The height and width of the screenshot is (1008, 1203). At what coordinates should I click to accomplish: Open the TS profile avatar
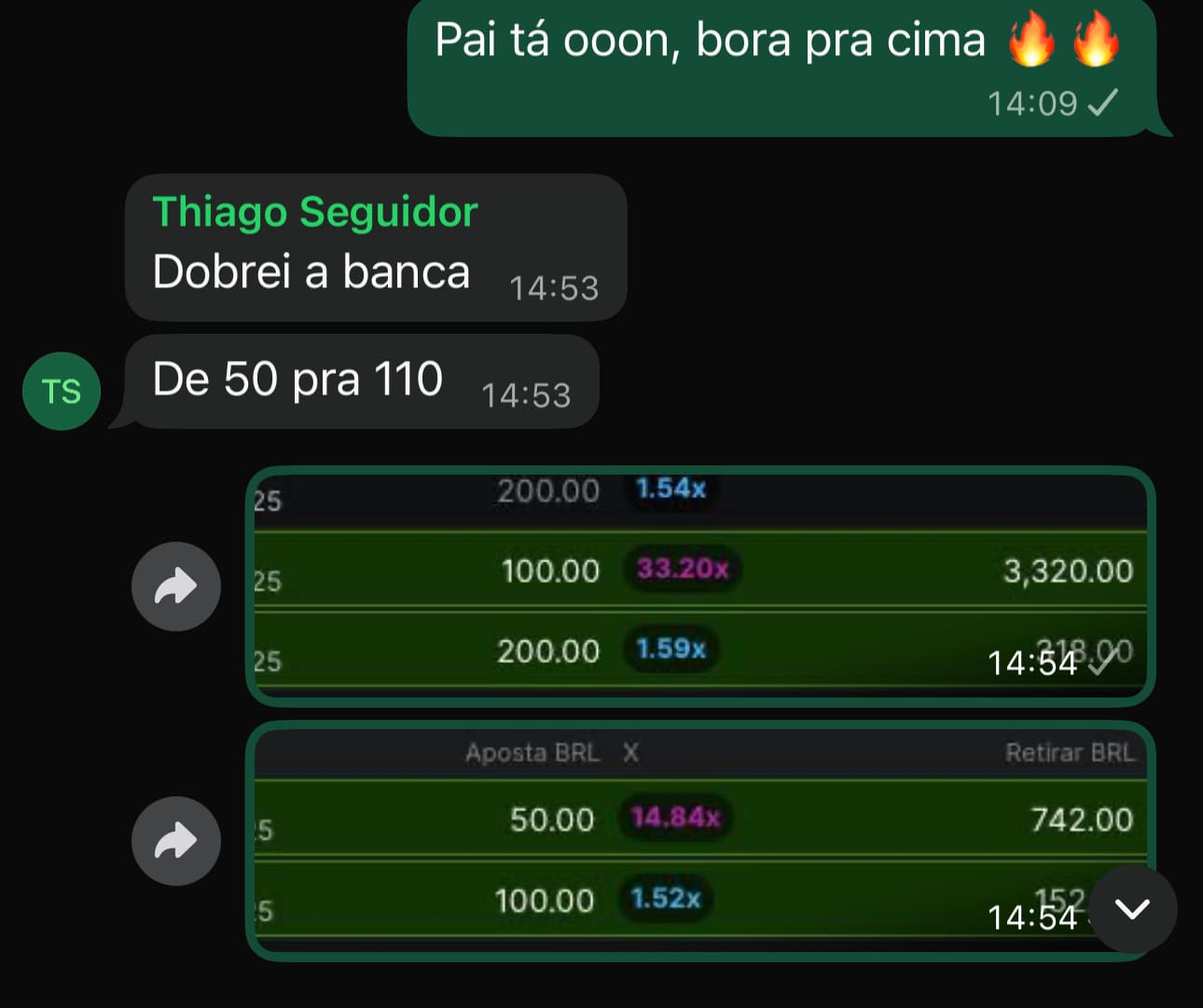click(x=62, y=392)
